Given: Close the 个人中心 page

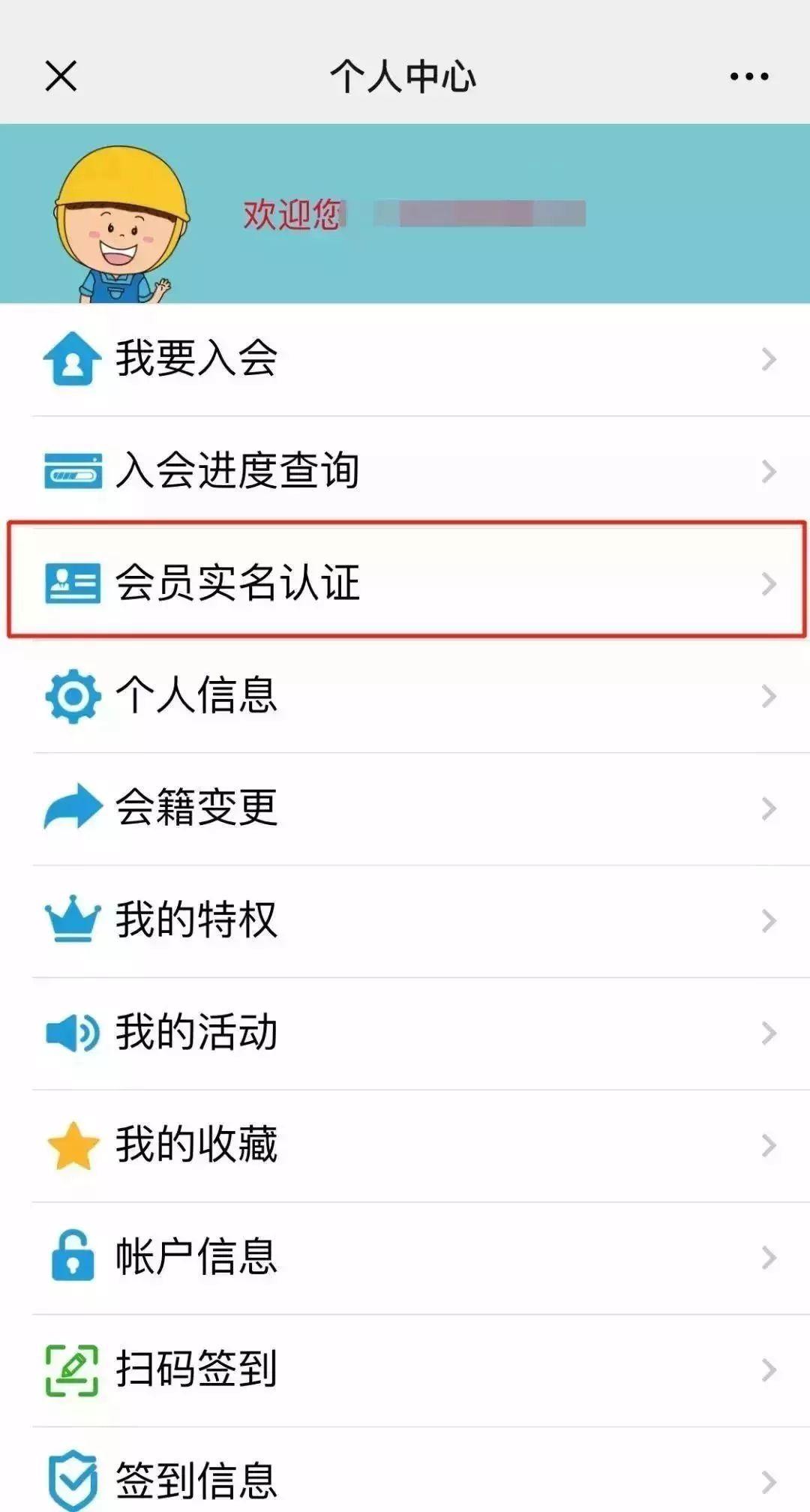Looking at the screenshot, I should coord(61,76).
